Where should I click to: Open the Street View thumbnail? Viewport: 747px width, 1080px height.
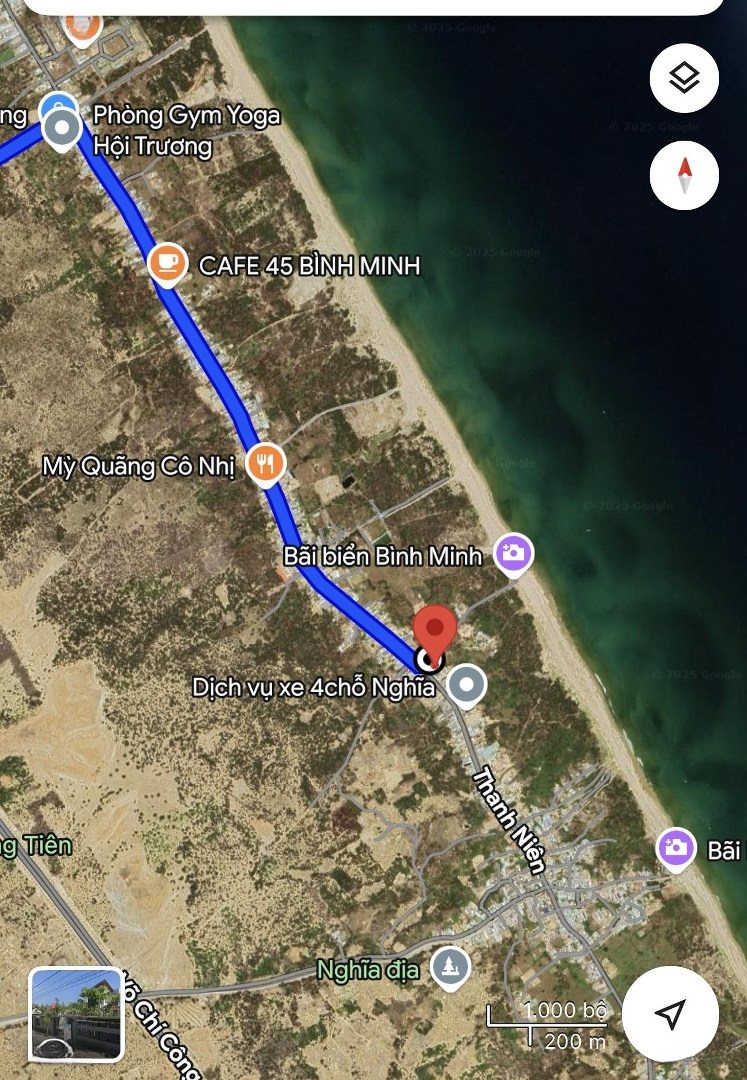76,1013
